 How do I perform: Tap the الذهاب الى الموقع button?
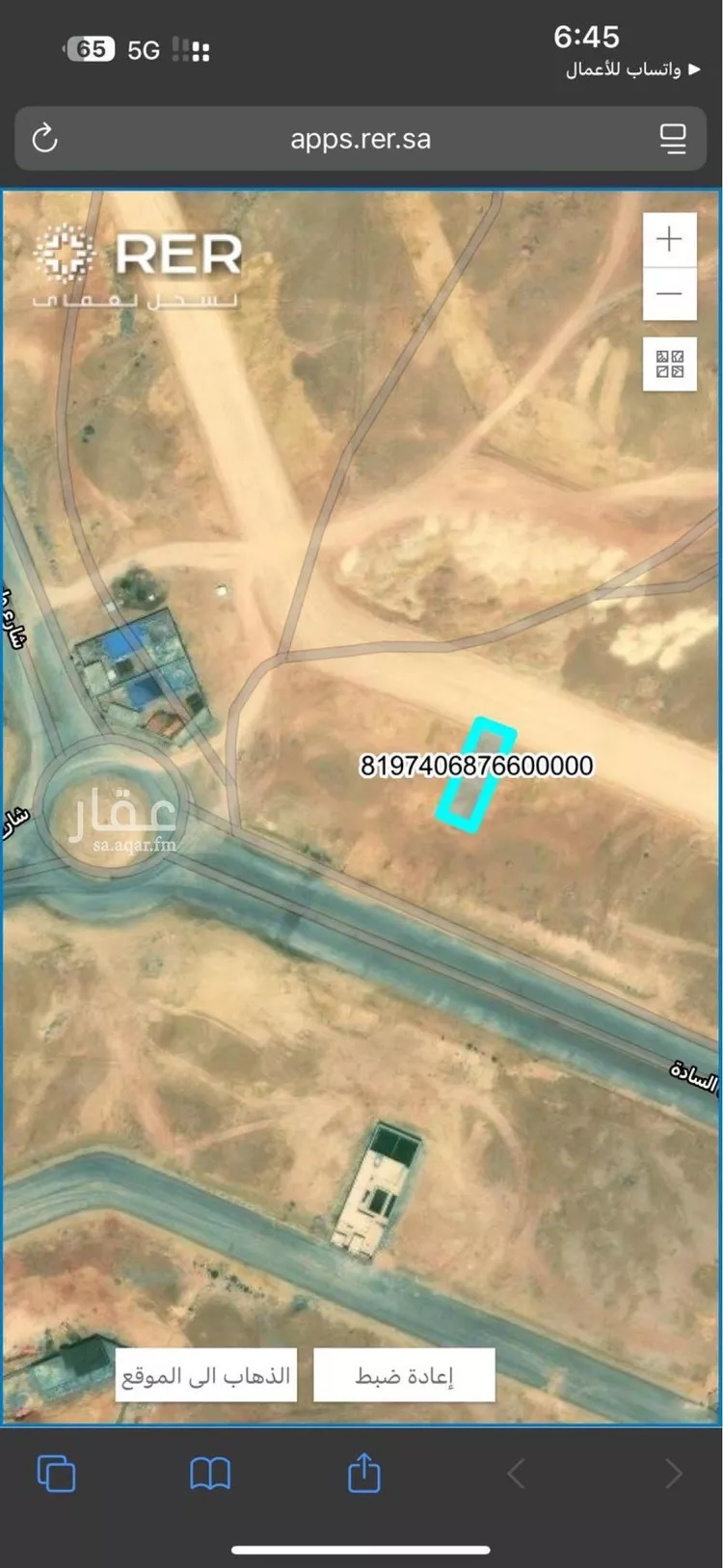click(x=205, y=1375)
